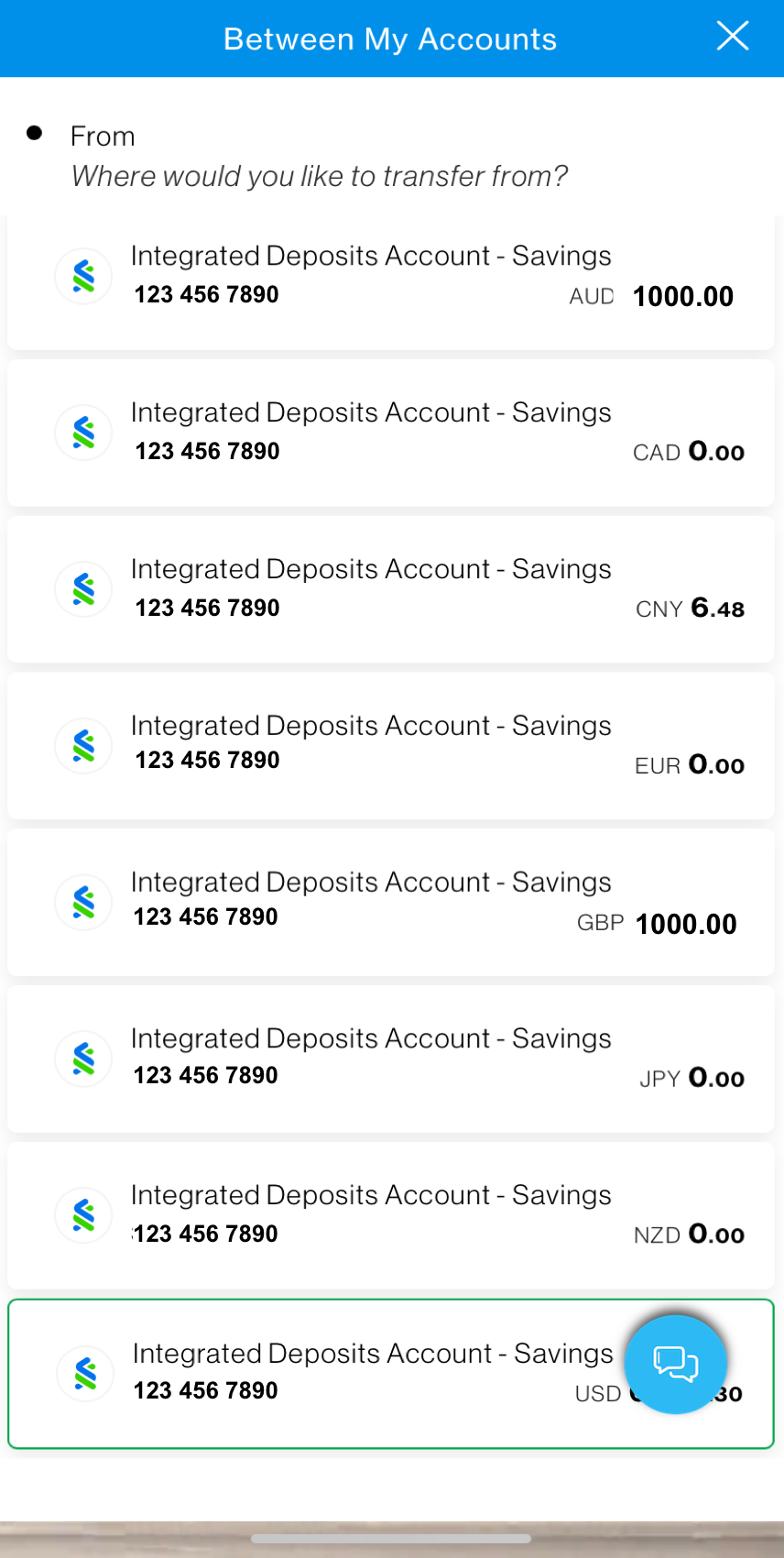Click the Standard Chartered icon on the EUR row
784x1558 pixels.
point(82,745)
